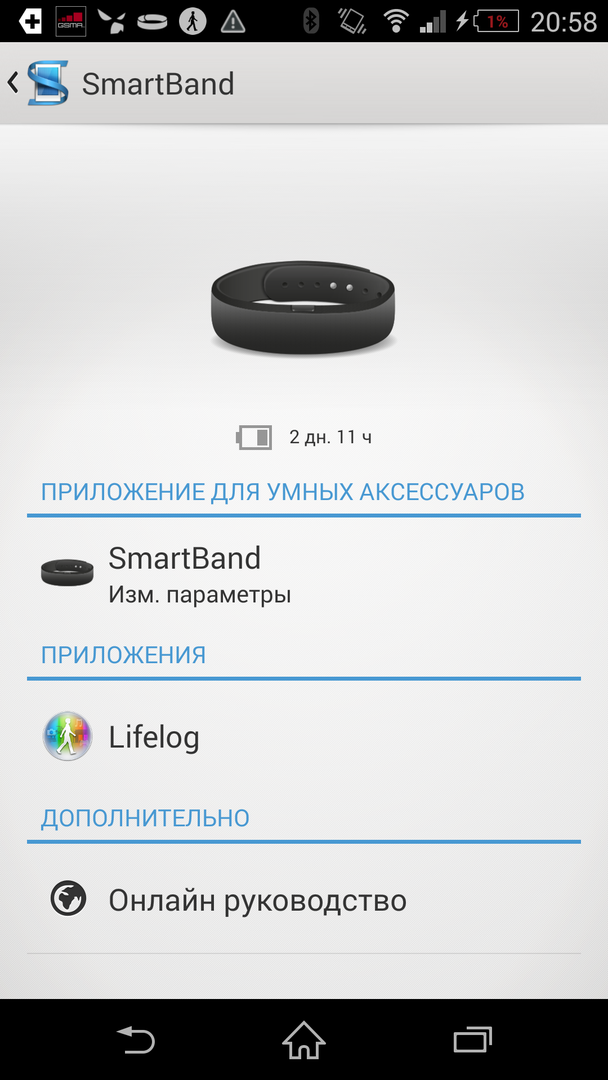Image resolution: width=608 pixels, height=1080 pixels.
Task: Launch the Lifelog app
Action: tap(154, 738)
